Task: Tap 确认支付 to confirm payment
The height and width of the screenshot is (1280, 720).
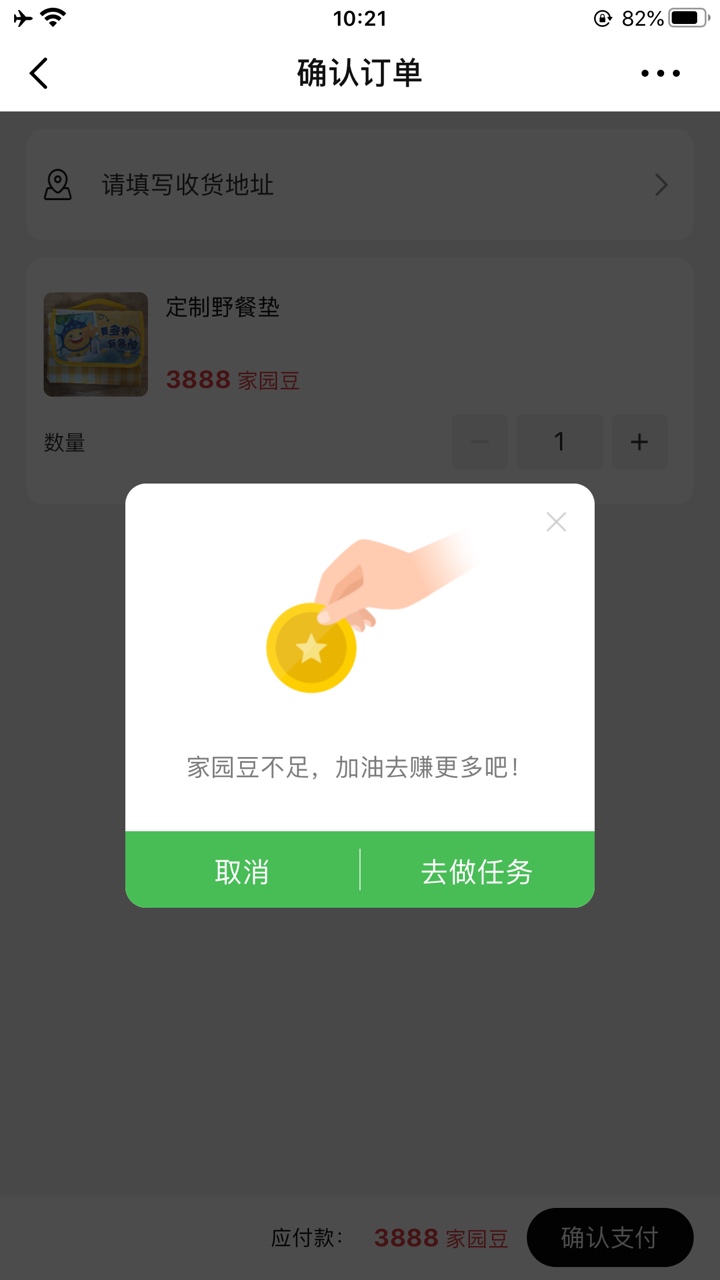Action: point(610,1238)
